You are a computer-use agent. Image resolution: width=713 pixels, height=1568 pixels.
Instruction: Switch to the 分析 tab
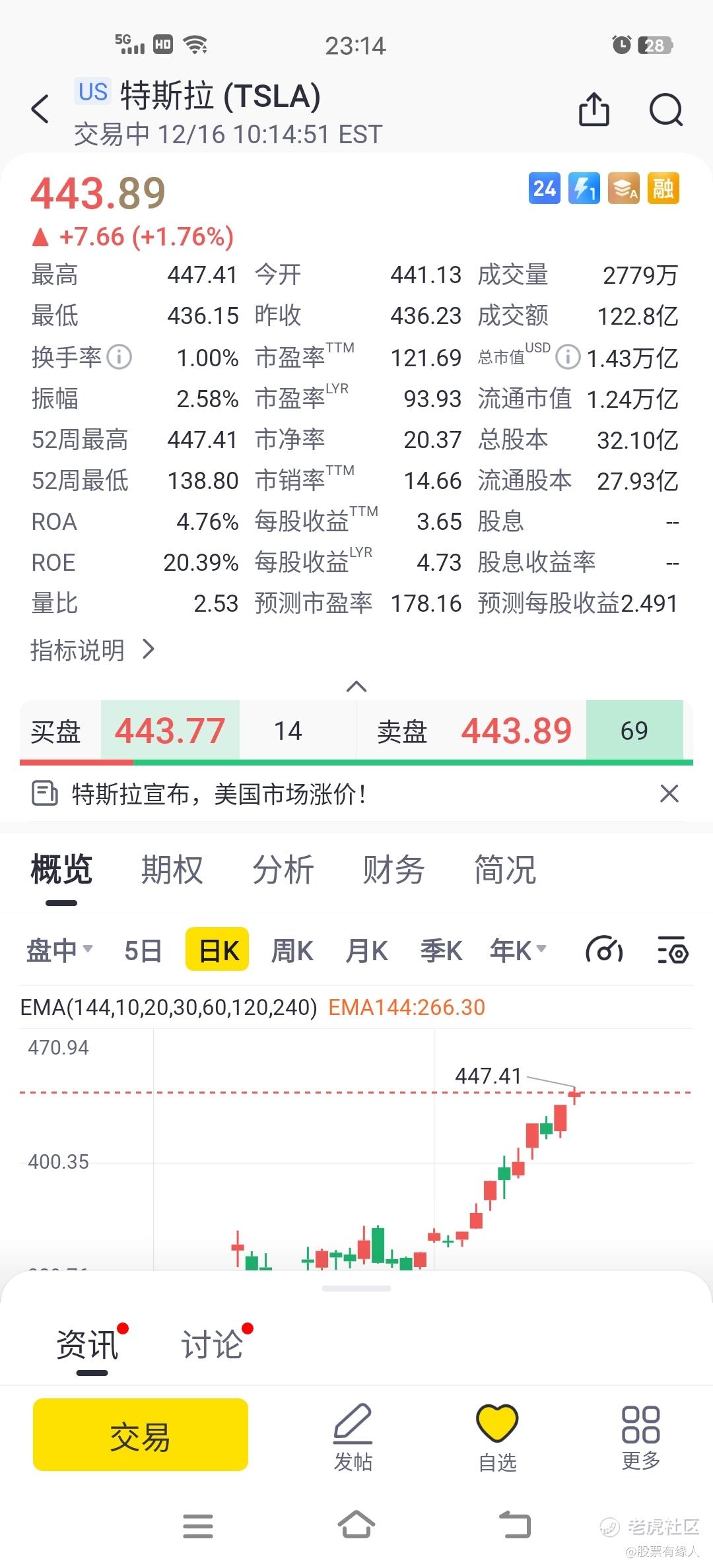click(283, 869)
